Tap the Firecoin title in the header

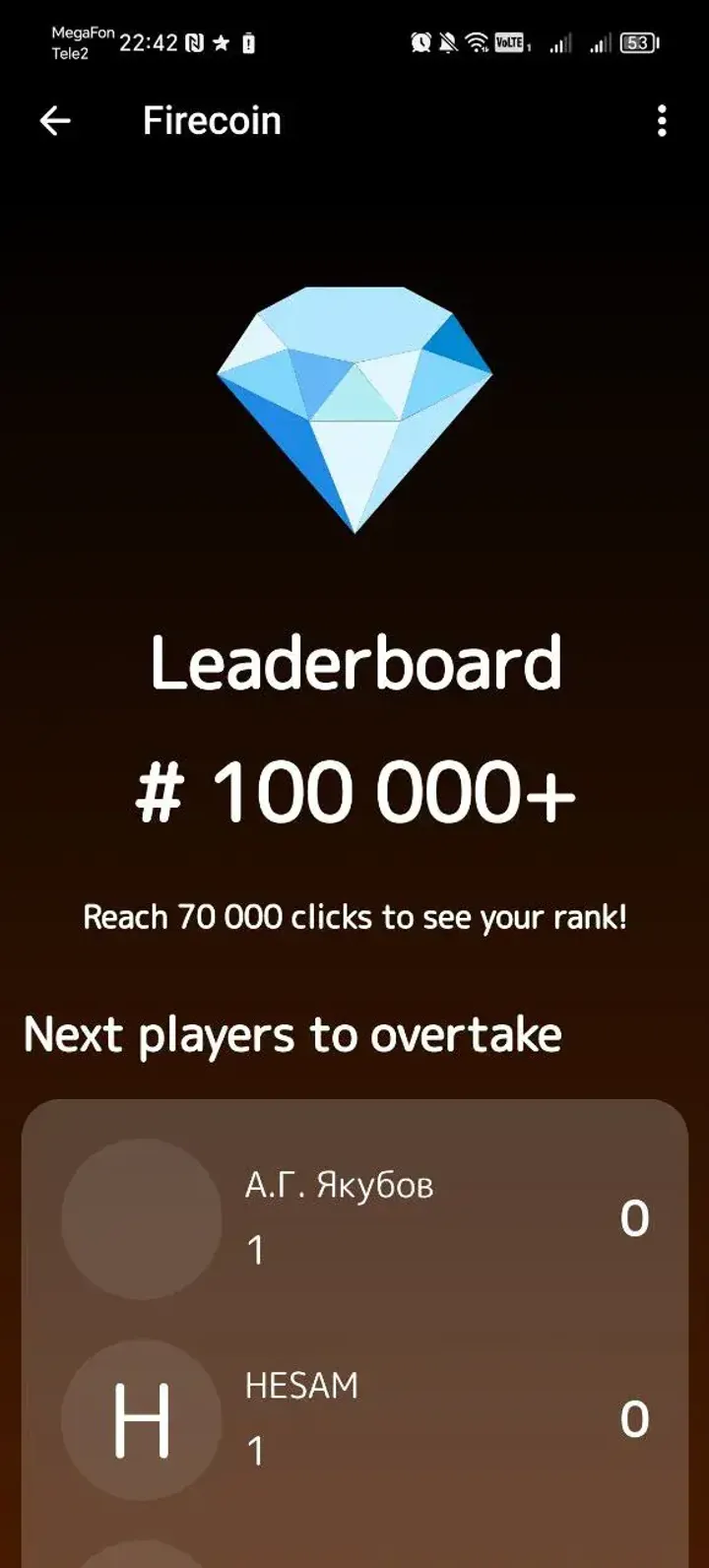(x=211, y=120)
